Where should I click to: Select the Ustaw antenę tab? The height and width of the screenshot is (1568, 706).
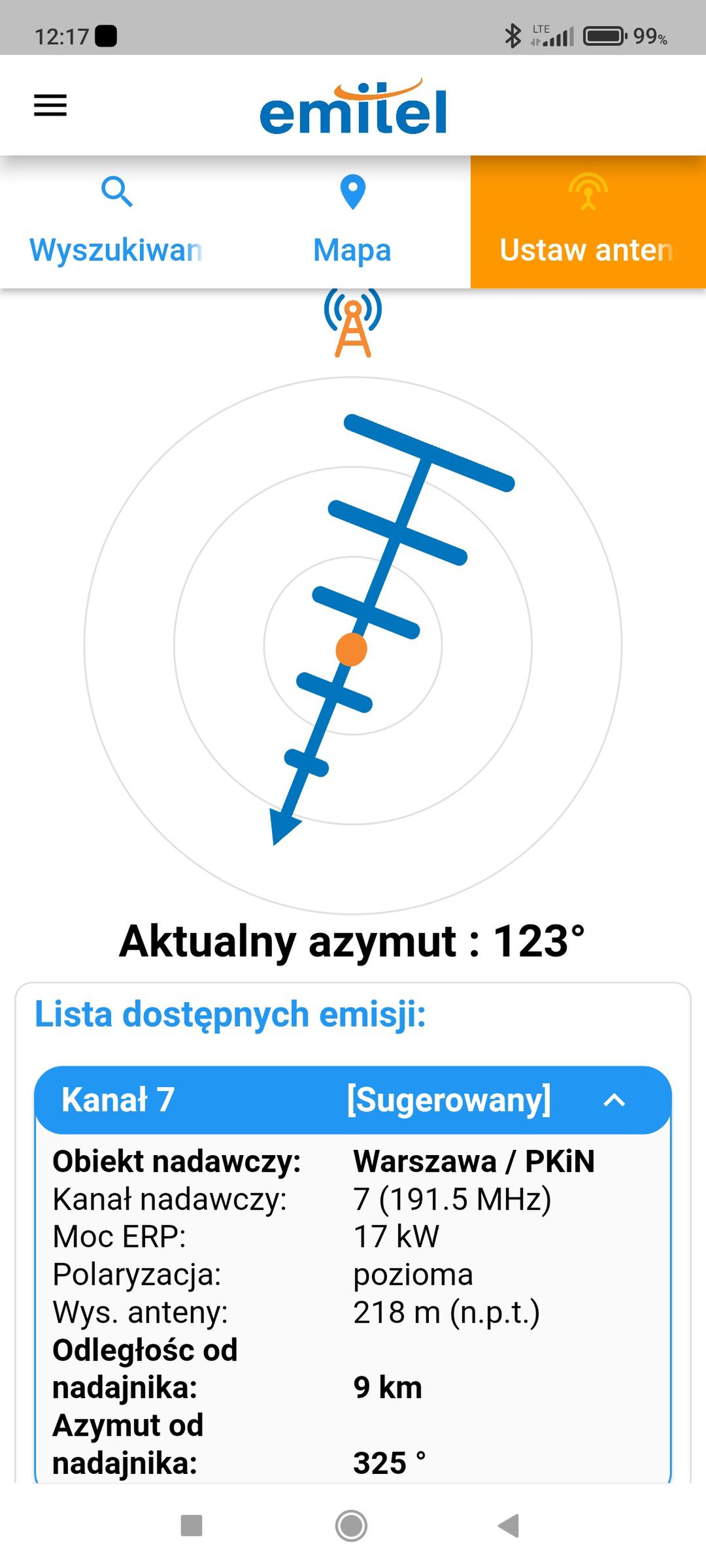pyautogui.click(x=588, y=222)
